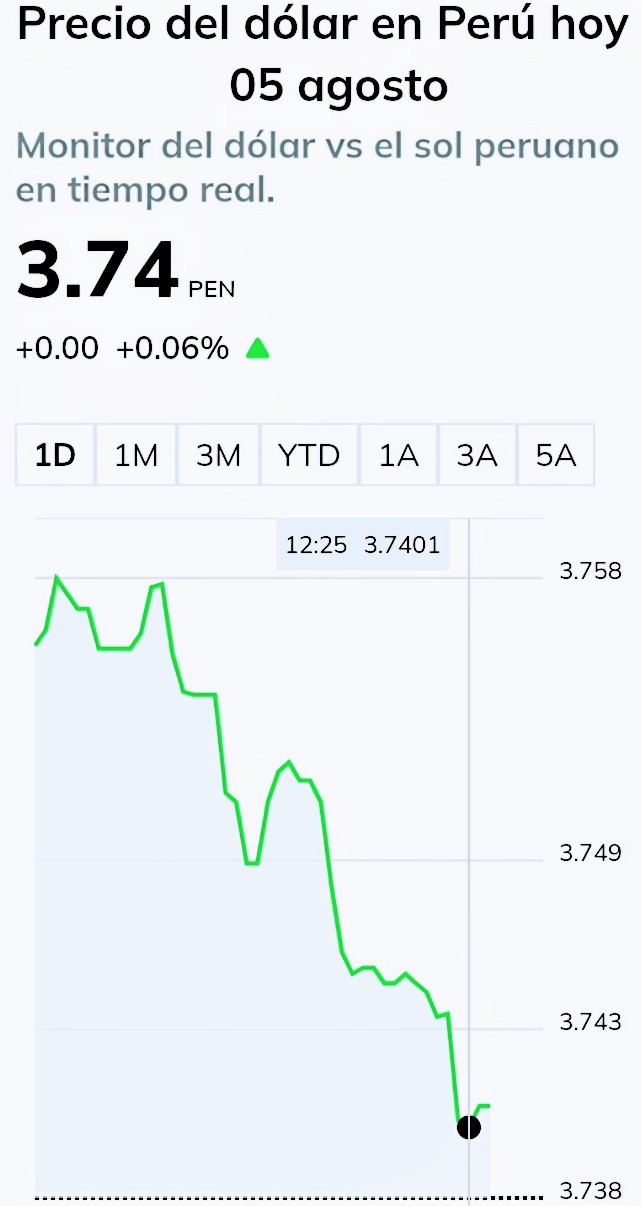Switch chart to 1M range
Screen dimensions: 641x1206
[x=136, y=455]
